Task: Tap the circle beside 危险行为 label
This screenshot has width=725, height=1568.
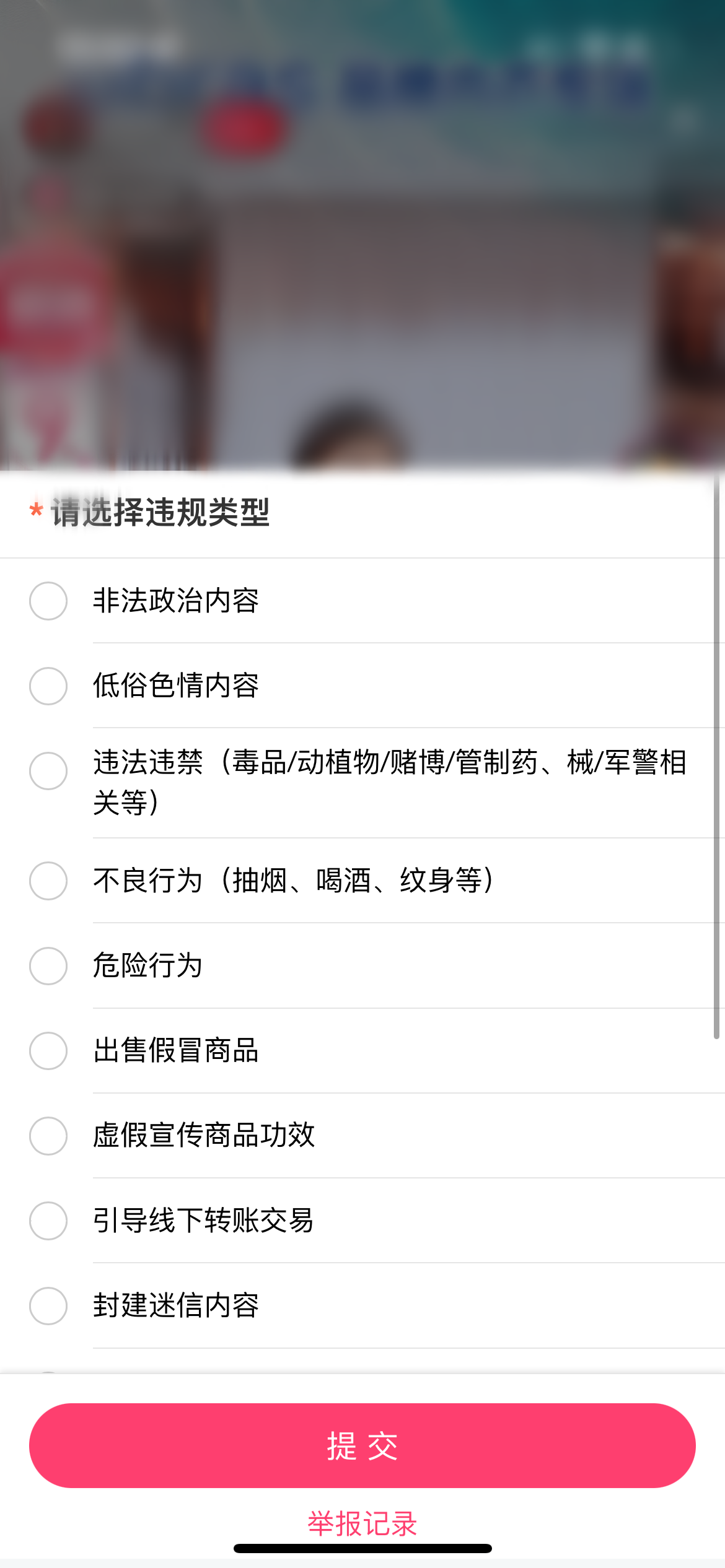Action: (47, 964)
